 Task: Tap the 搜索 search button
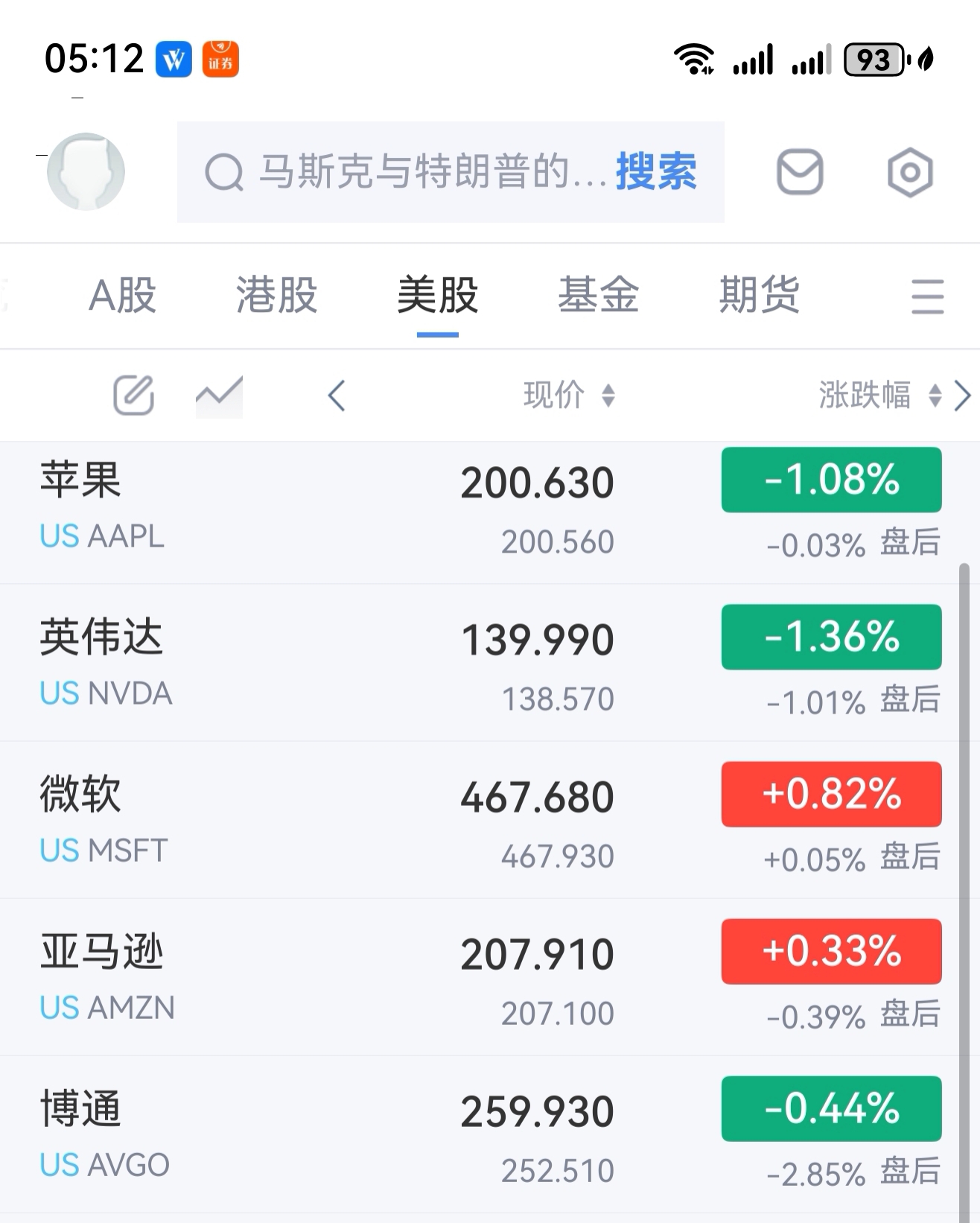656,172
